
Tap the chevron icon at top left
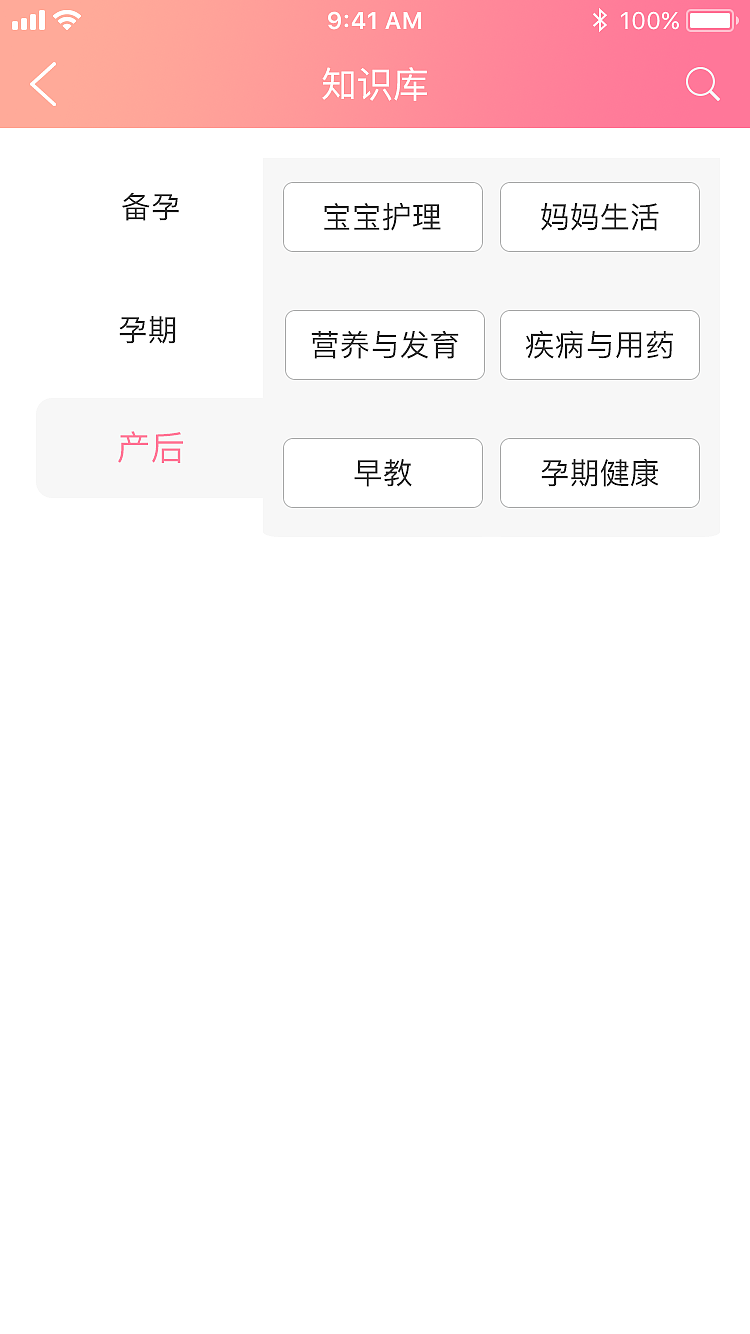tap(44, 85)
